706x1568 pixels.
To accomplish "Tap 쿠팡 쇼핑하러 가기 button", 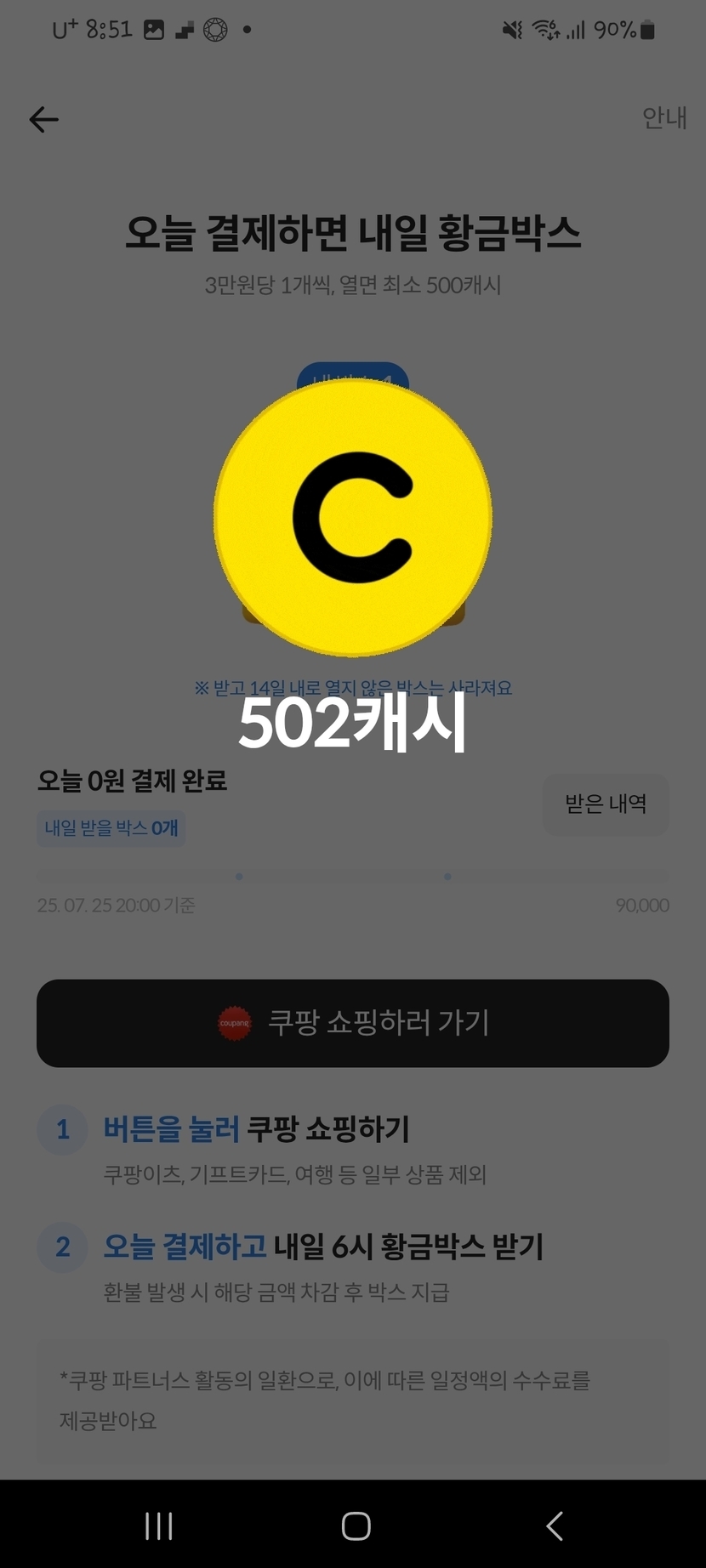I will [353, 1023].
